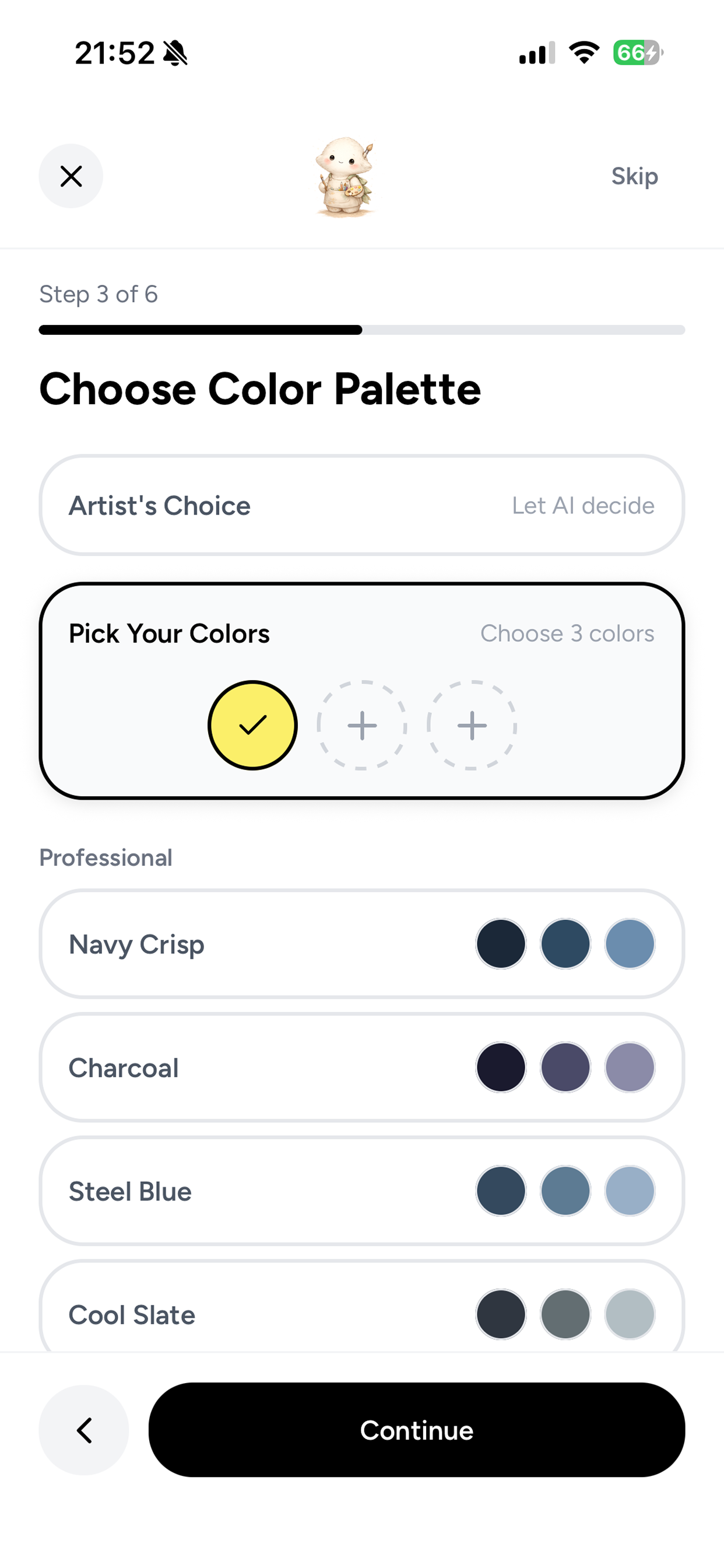Choose the Cool Slate palette
The image size is (724, 1568).
pyautogui.click(x=362, y=1315)
